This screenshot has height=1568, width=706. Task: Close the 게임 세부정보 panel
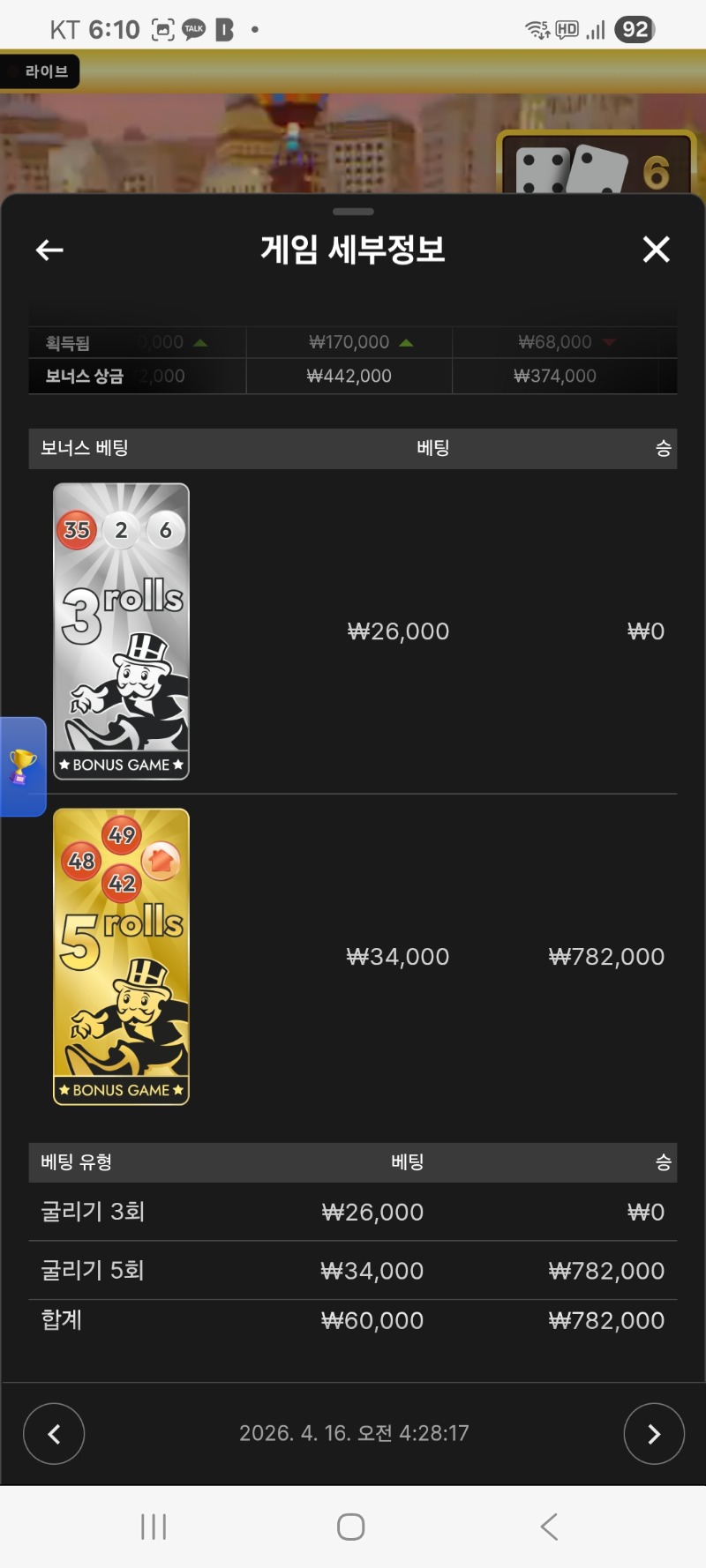(656, 250)
